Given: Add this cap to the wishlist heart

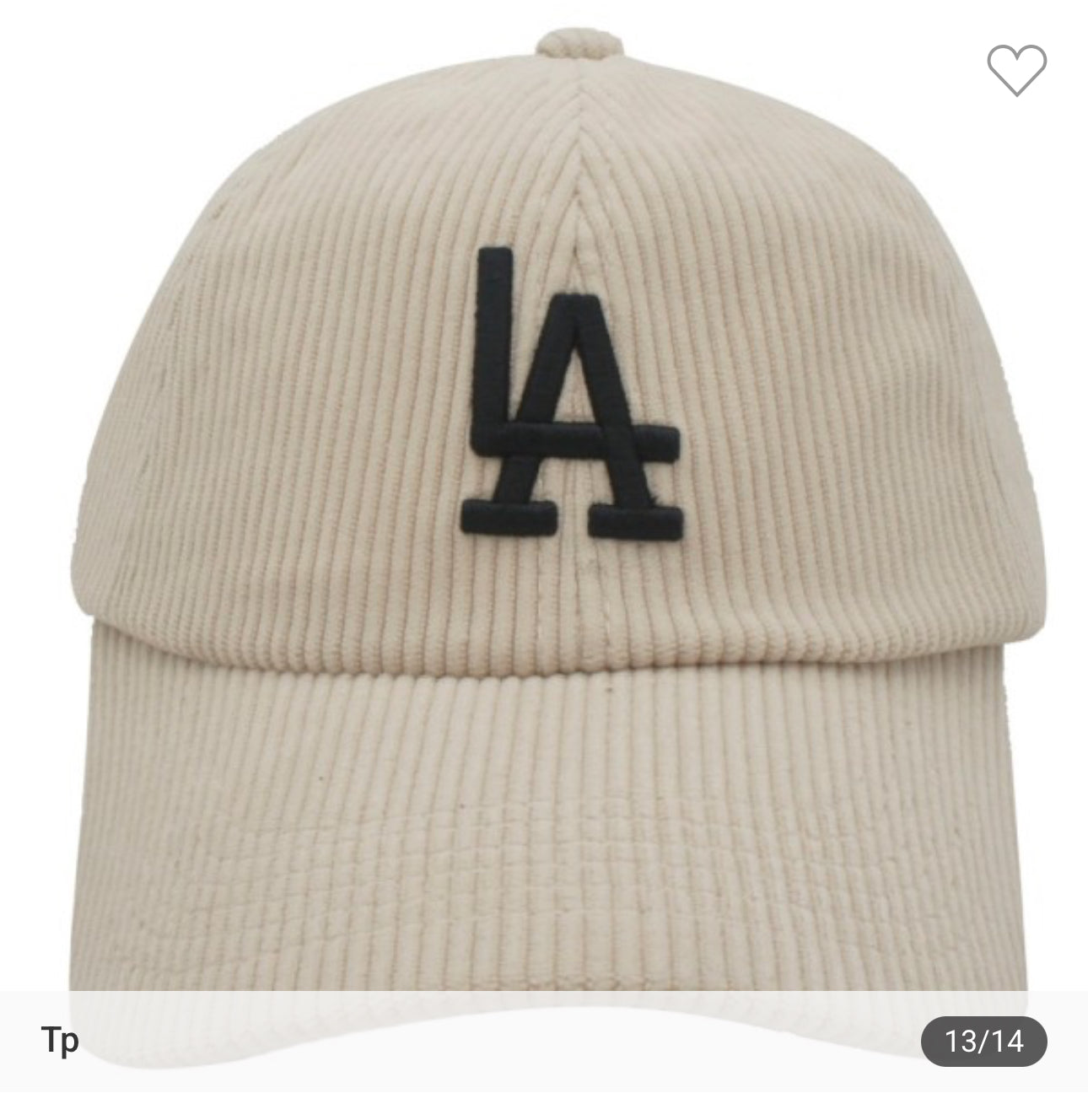Looking at the screenshot, I should (x=1016, y=69).
